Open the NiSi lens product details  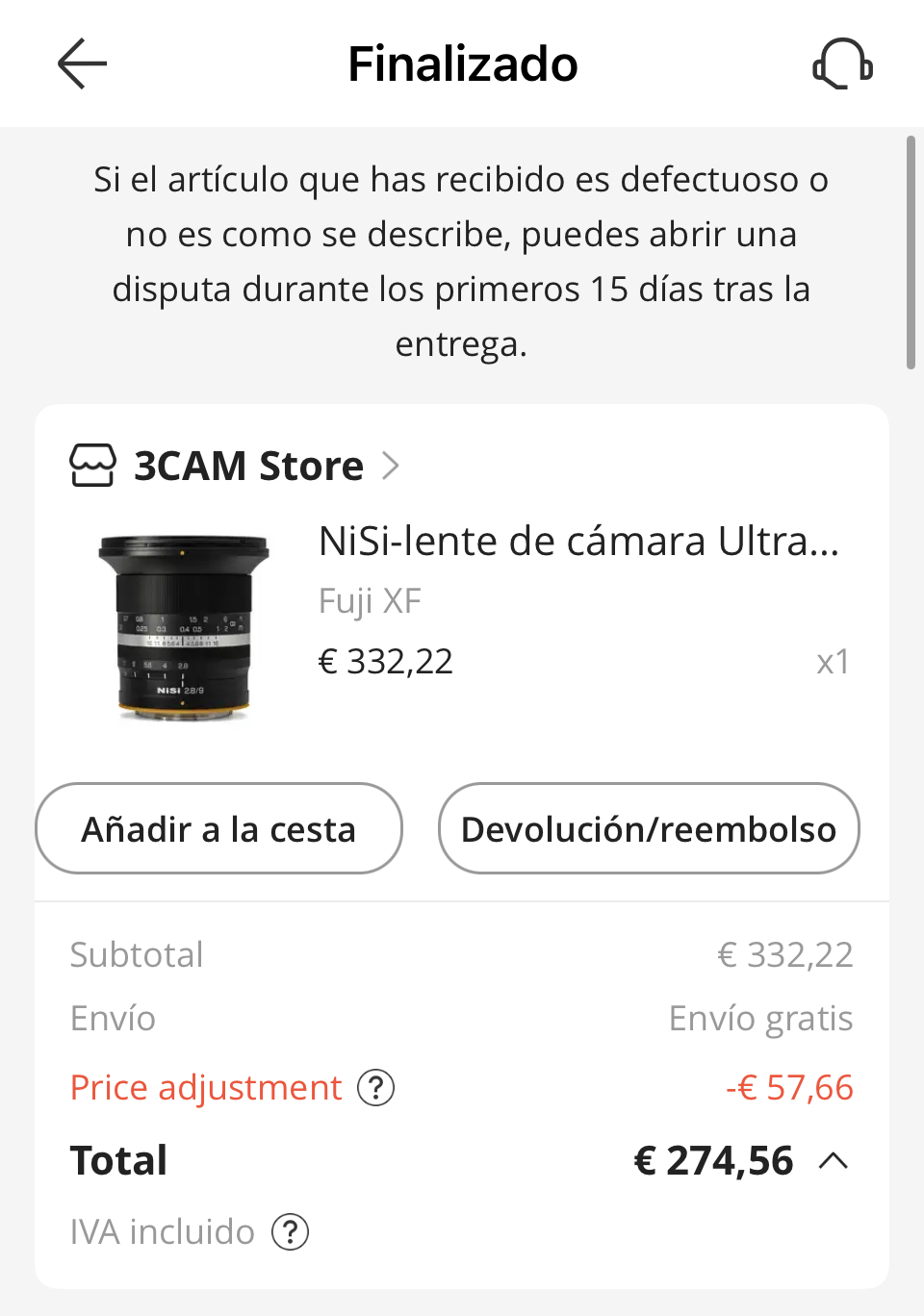(x=577, y=542)
